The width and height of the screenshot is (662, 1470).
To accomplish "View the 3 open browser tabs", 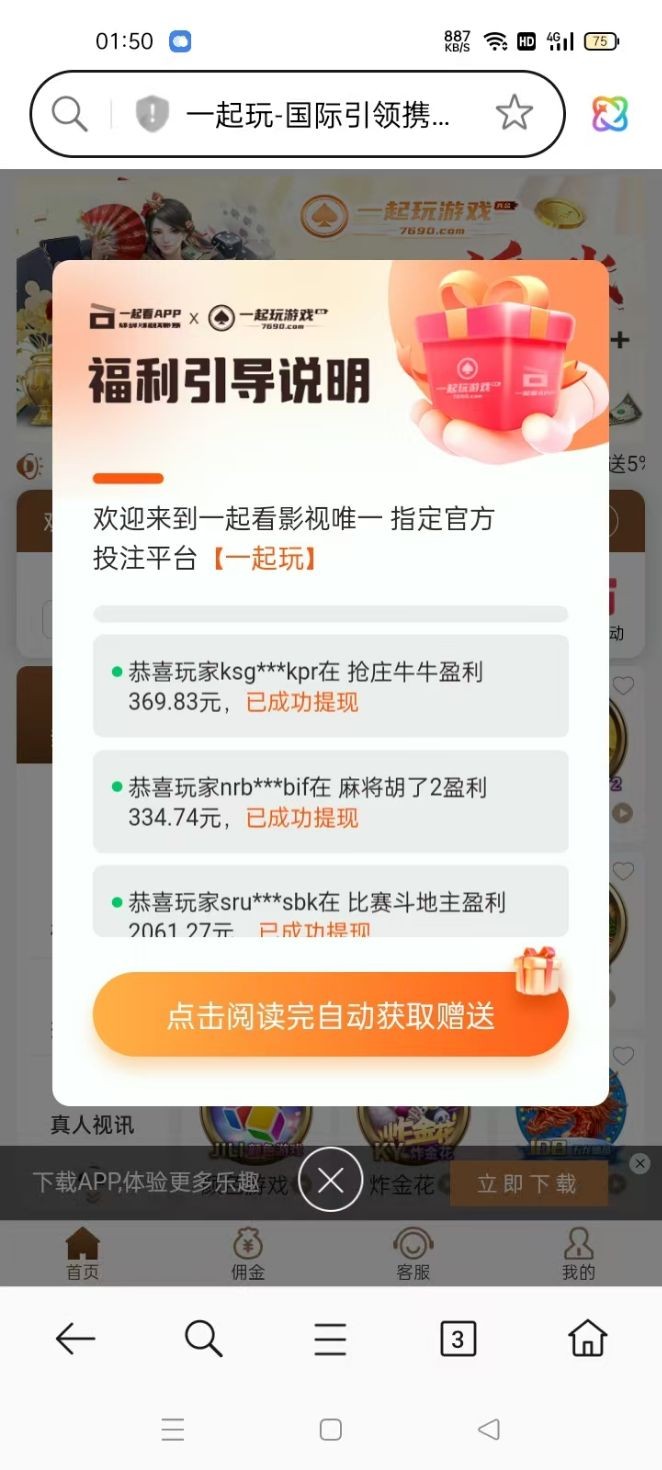I will (458, 1338).
